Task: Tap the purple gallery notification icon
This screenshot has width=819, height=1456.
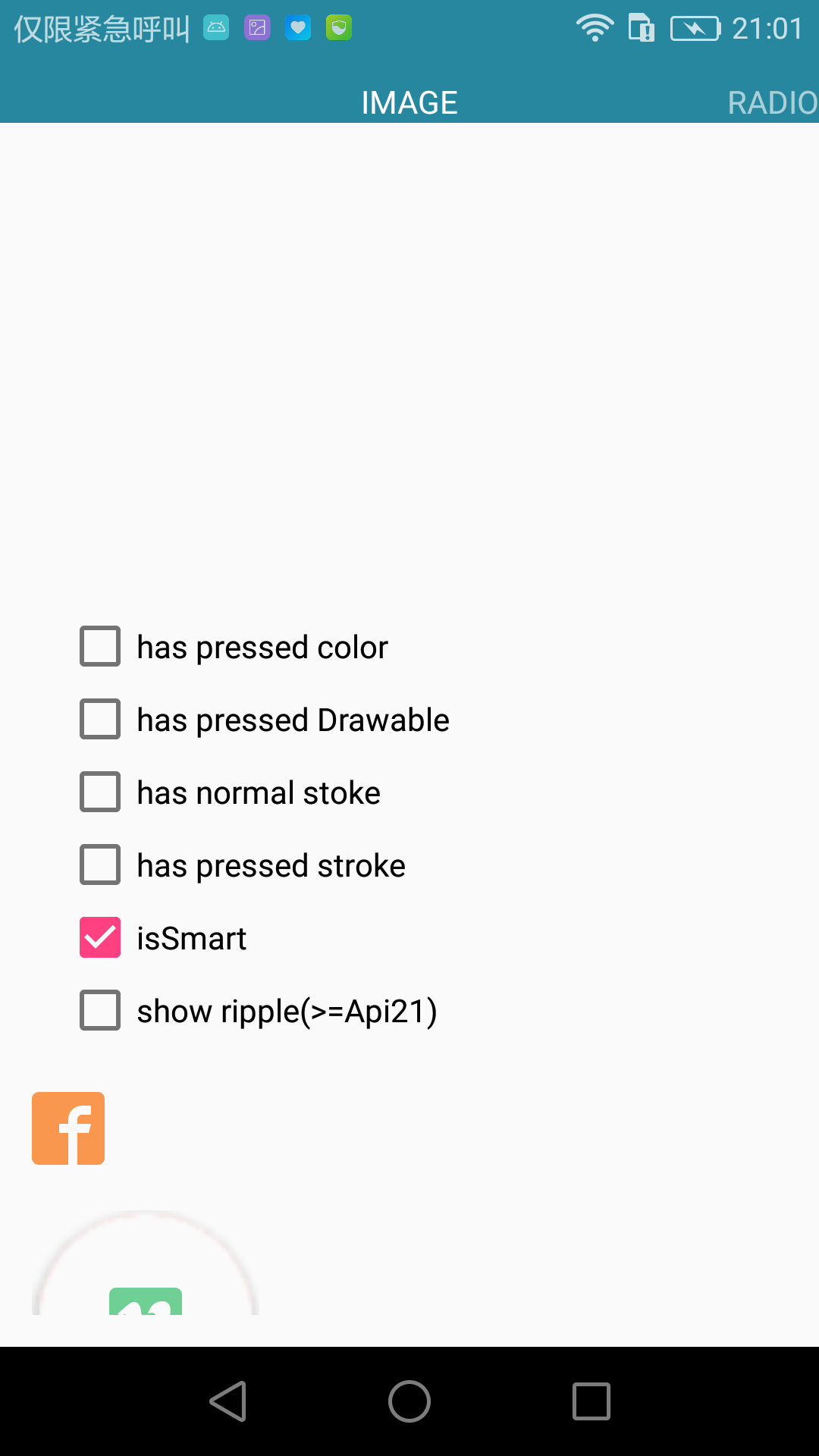Action: tap(256, 27)
